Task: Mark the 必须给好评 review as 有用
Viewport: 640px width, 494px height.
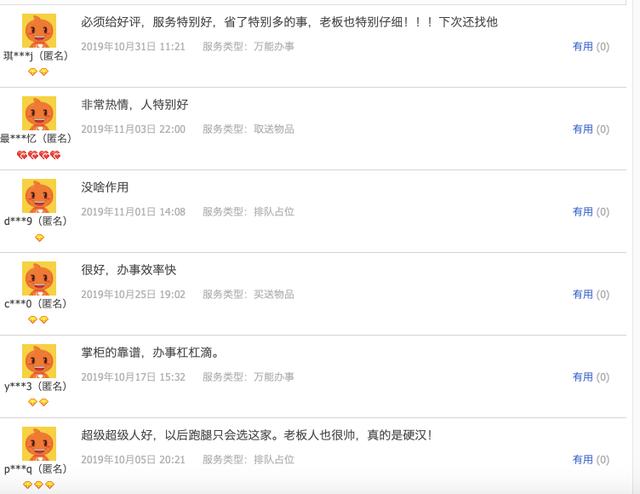Action: [582, 46]
